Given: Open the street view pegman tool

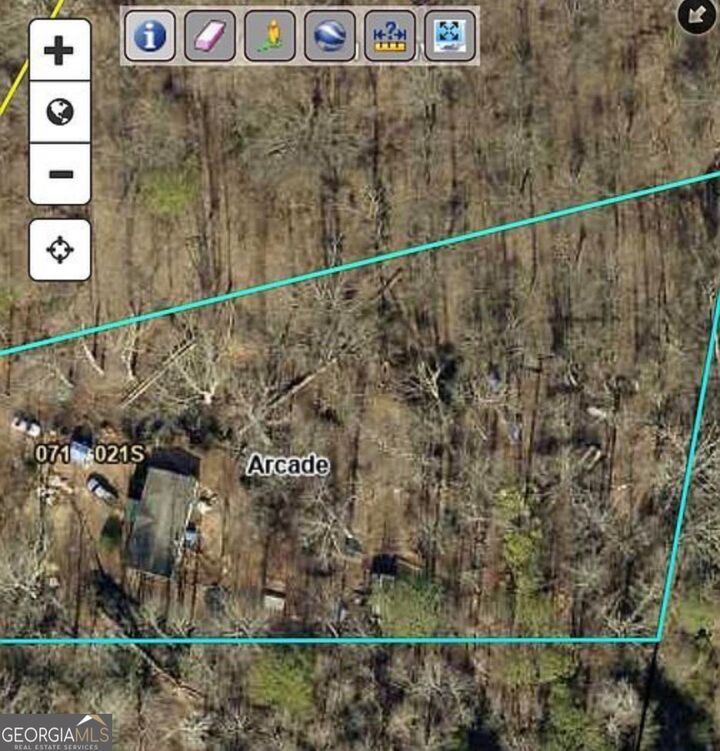Looking at the screenshot, I should (270, 36).
